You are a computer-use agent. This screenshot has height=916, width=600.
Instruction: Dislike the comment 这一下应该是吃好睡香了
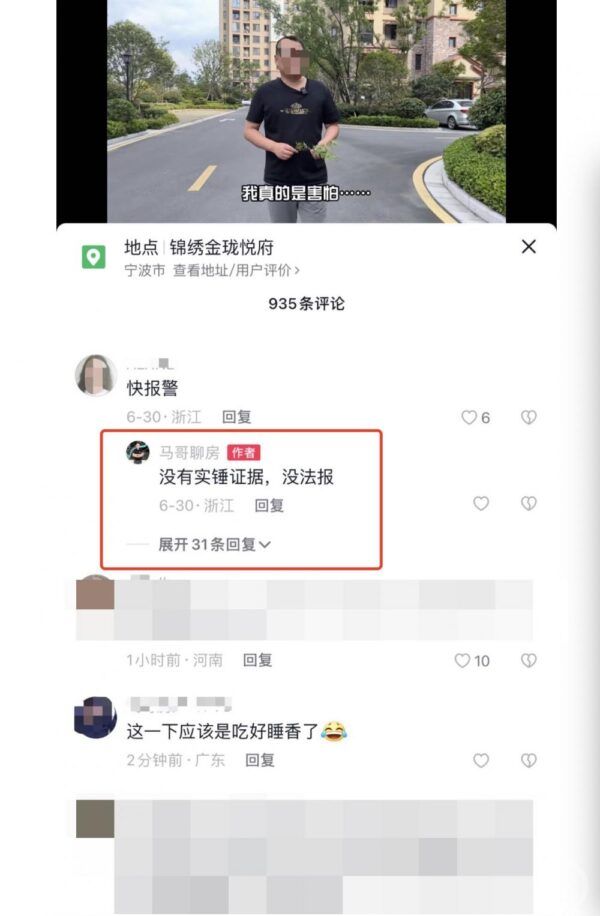(529, 760)
